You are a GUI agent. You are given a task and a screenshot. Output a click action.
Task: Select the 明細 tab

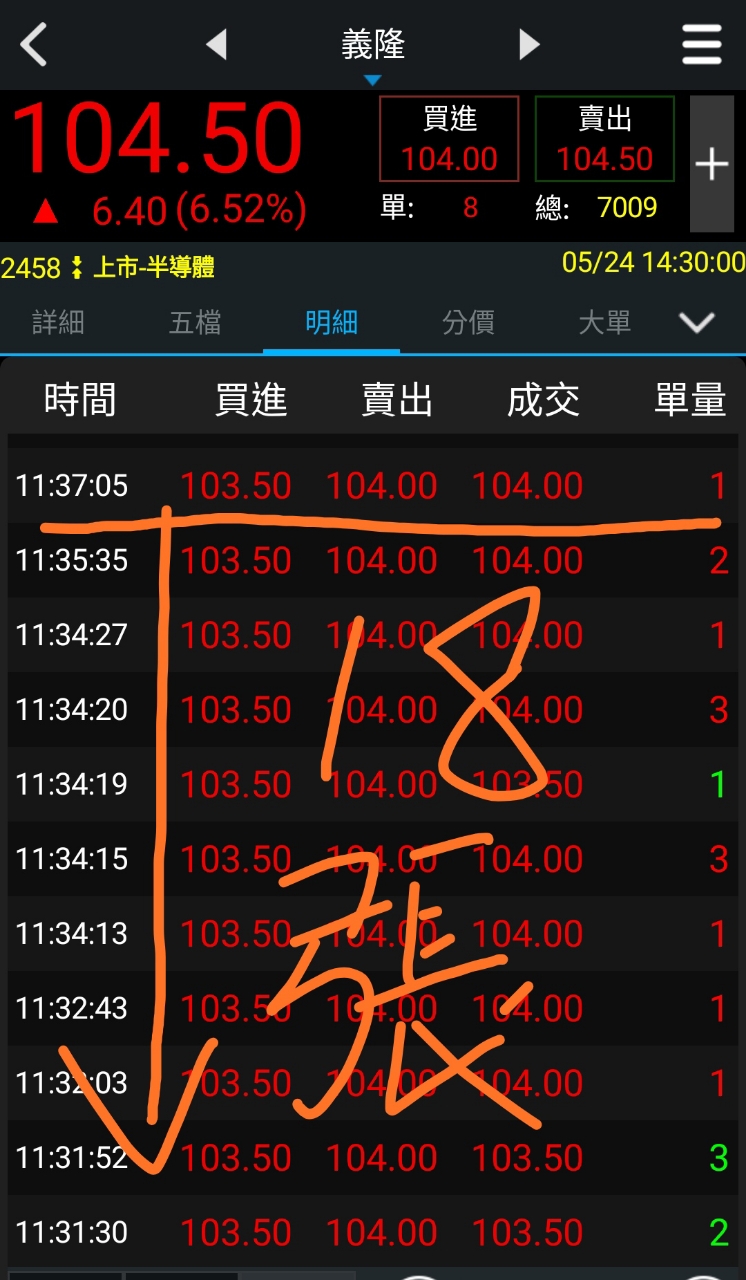(x=332, y=323)
